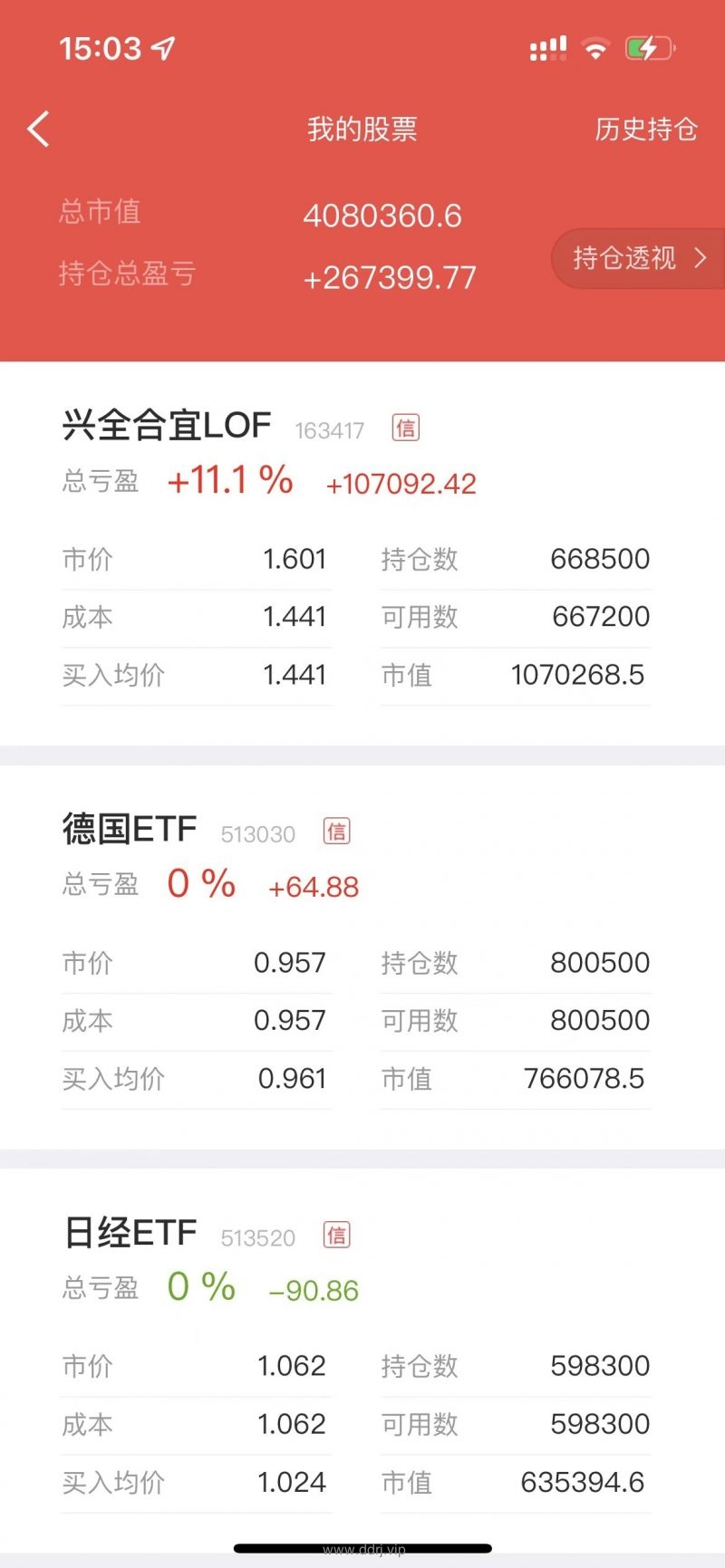Open the 持仓透视 position insight view
This screenshot has width=725, height=1568.
pos(638,259)
